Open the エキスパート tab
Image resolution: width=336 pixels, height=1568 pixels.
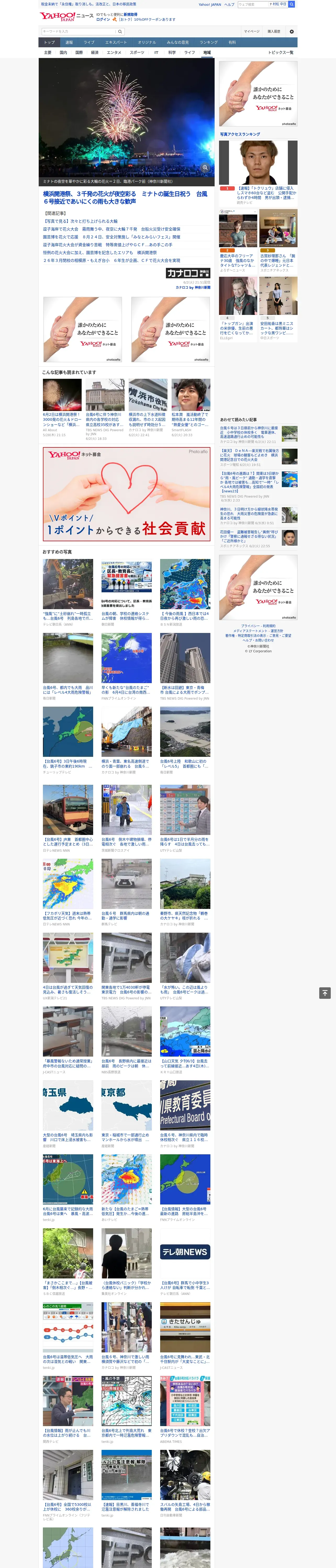(116, 42)
